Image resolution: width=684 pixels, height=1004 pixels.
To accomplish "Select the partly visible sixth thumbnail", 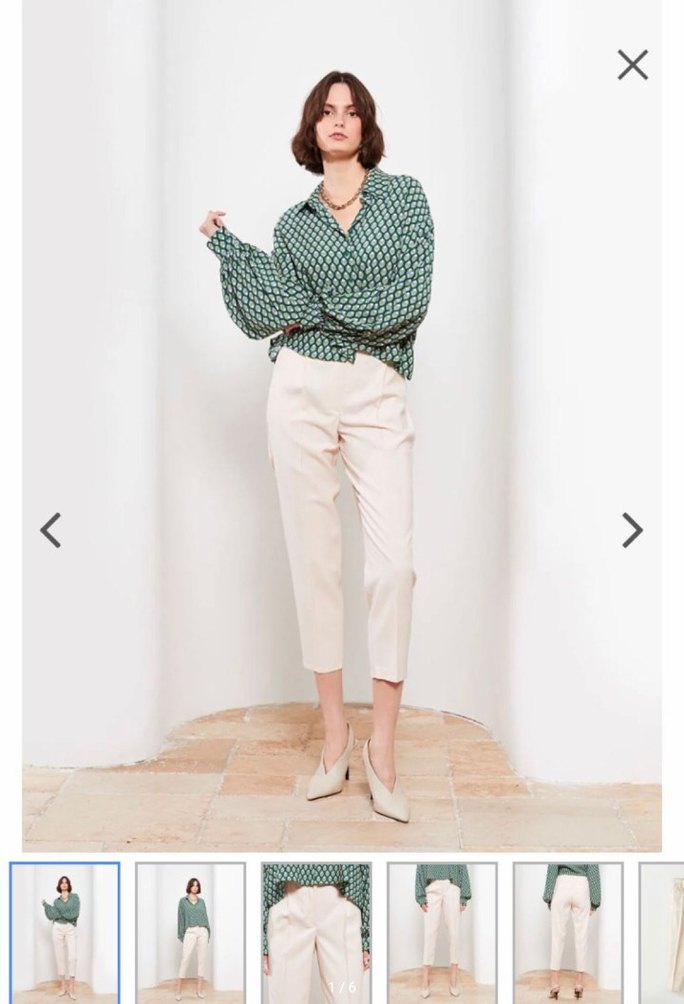I will pyautogui.click(x=664, y=933).
